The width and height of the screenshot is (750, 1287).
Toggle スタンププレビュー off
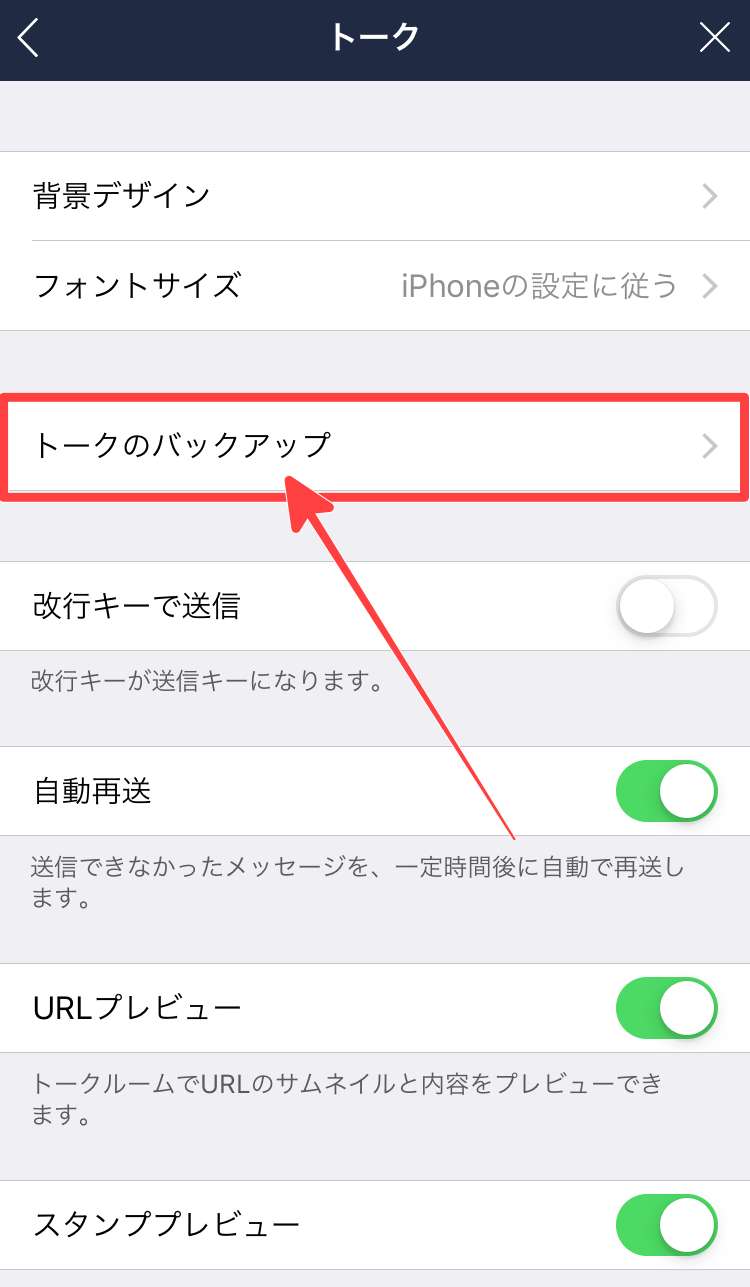666,1225
